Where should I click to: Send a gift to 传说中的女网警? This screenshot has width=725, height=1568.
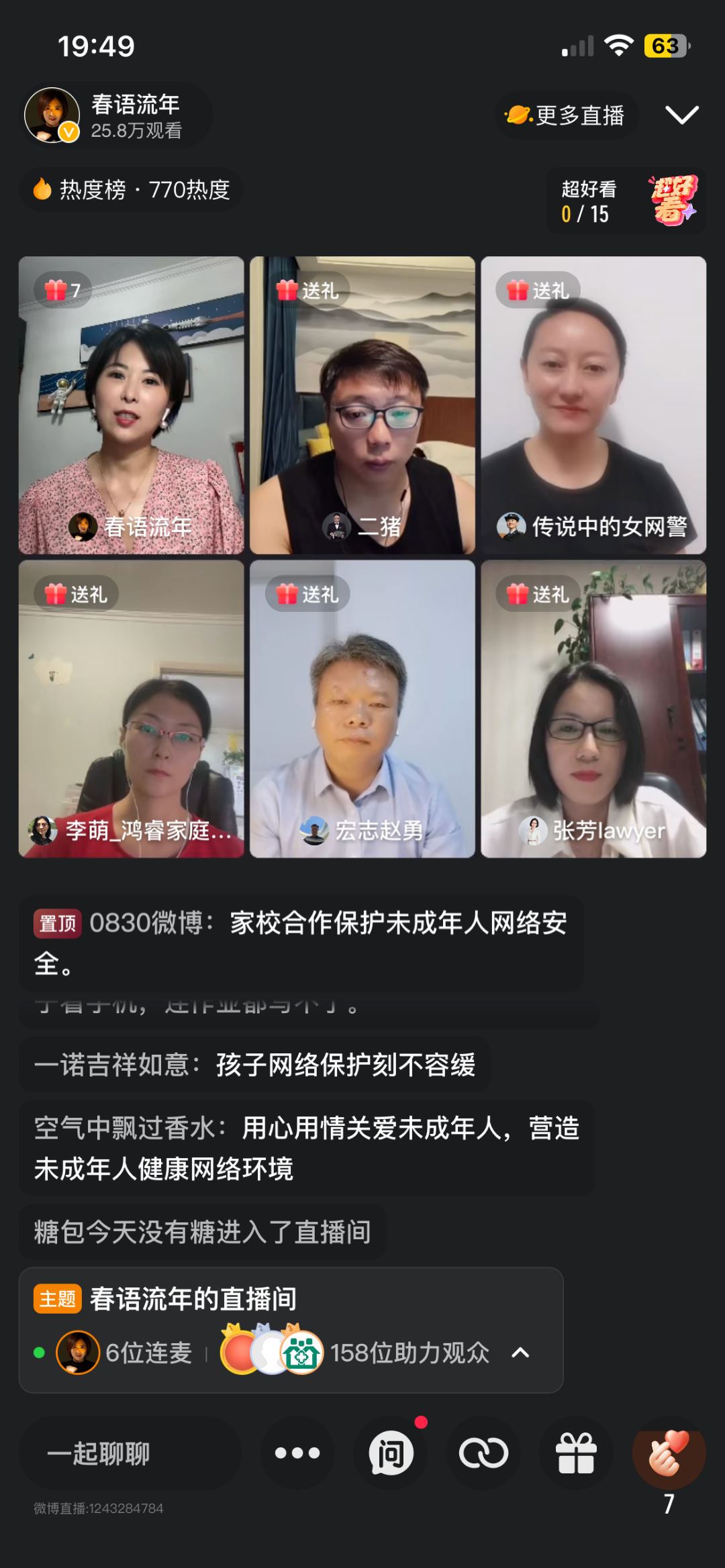pyautogui.click(x=538, y=291)
